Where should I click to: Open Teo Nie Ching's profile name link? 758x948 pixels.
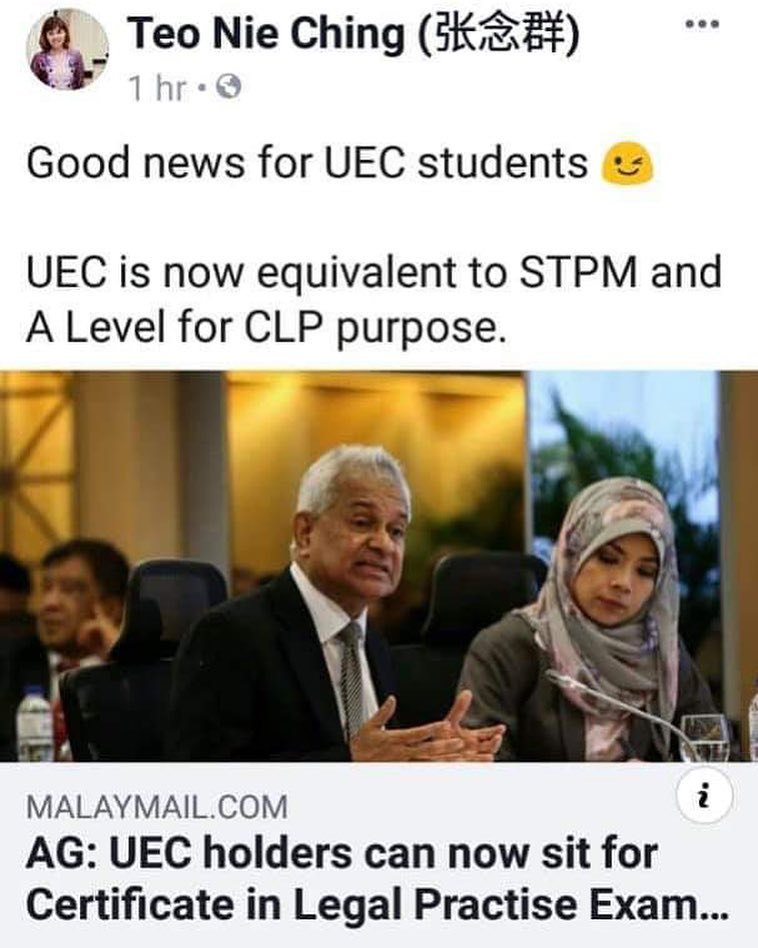tap(352, 36)
